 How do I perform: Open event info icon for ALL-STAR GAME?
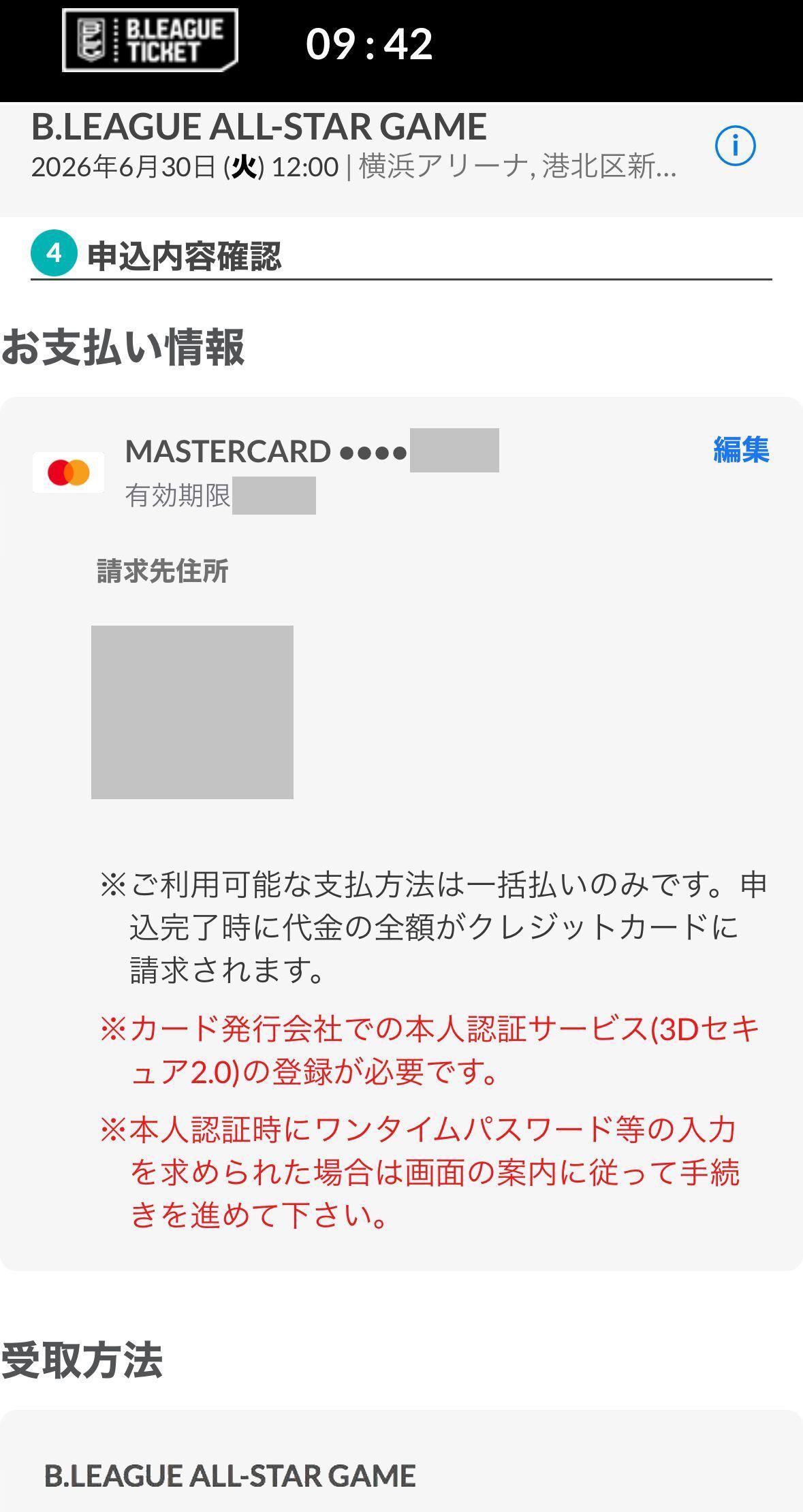point(735,146)
